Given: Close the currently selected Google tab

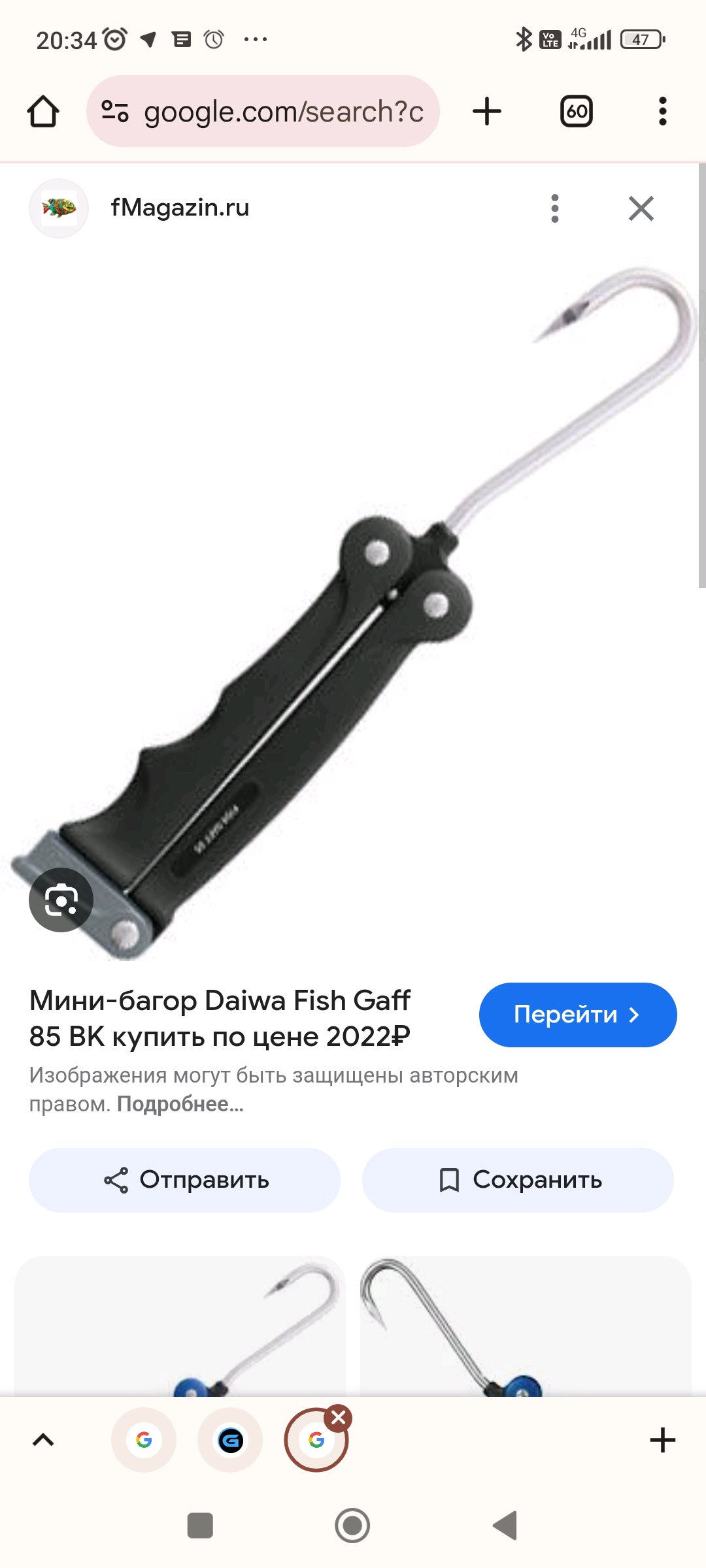Looking at the screenshot, I should 339,1418.
